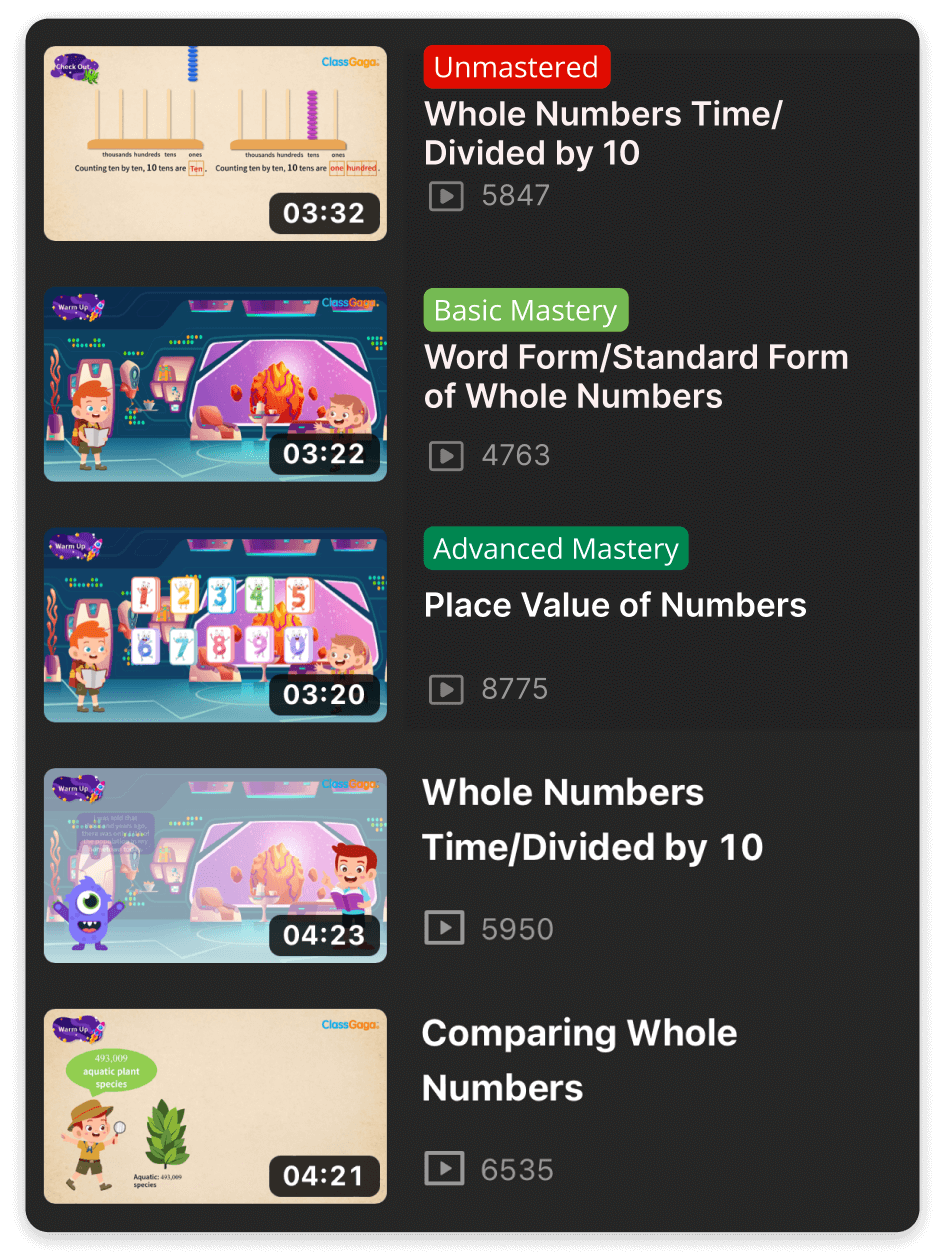
Task: Play Word Form/Standard Form of Whole Numbers
Action: coord(215,385)
